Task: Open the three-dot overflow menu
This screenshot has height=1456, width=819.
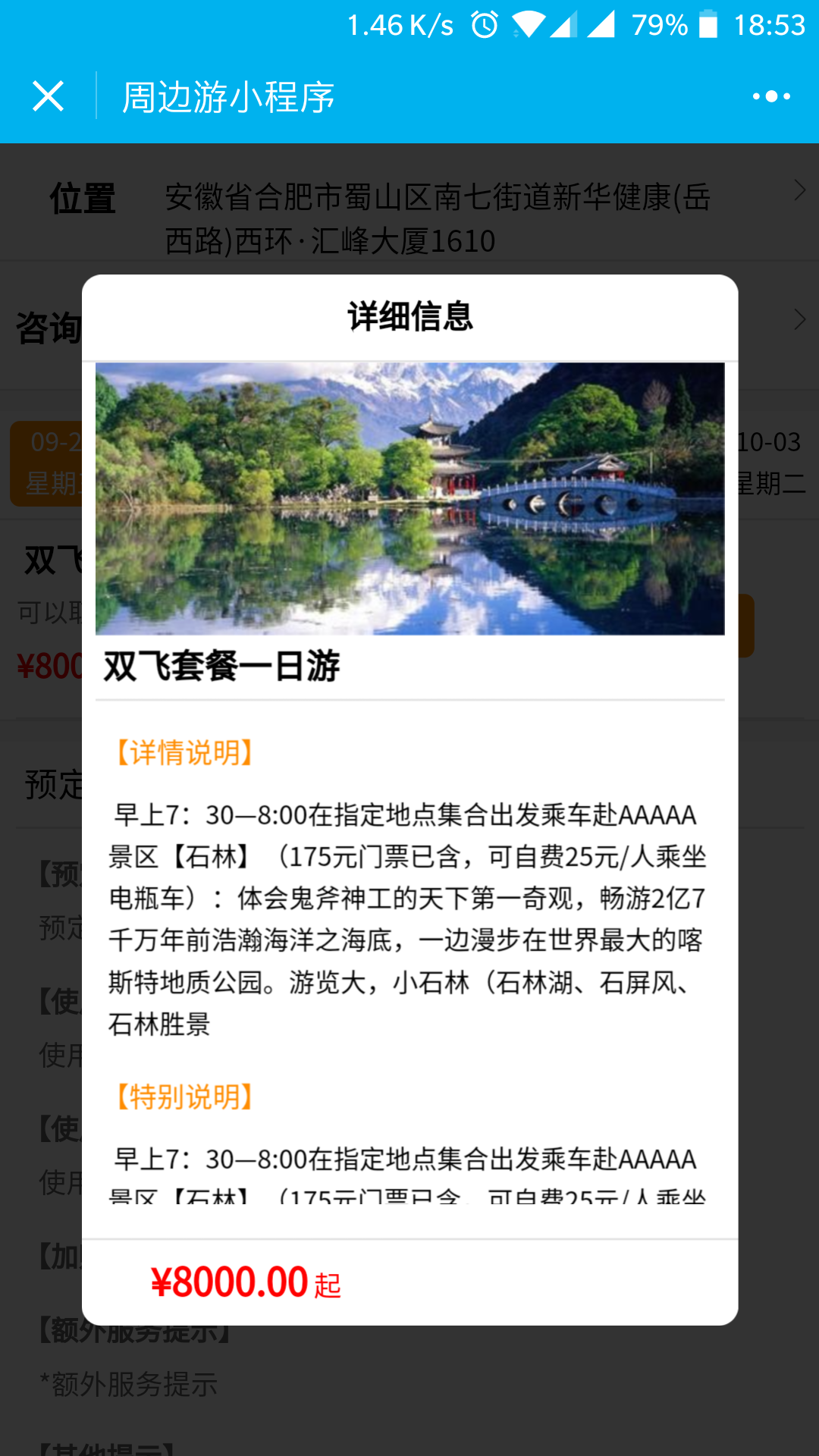Action: click(x=771, y=96)
